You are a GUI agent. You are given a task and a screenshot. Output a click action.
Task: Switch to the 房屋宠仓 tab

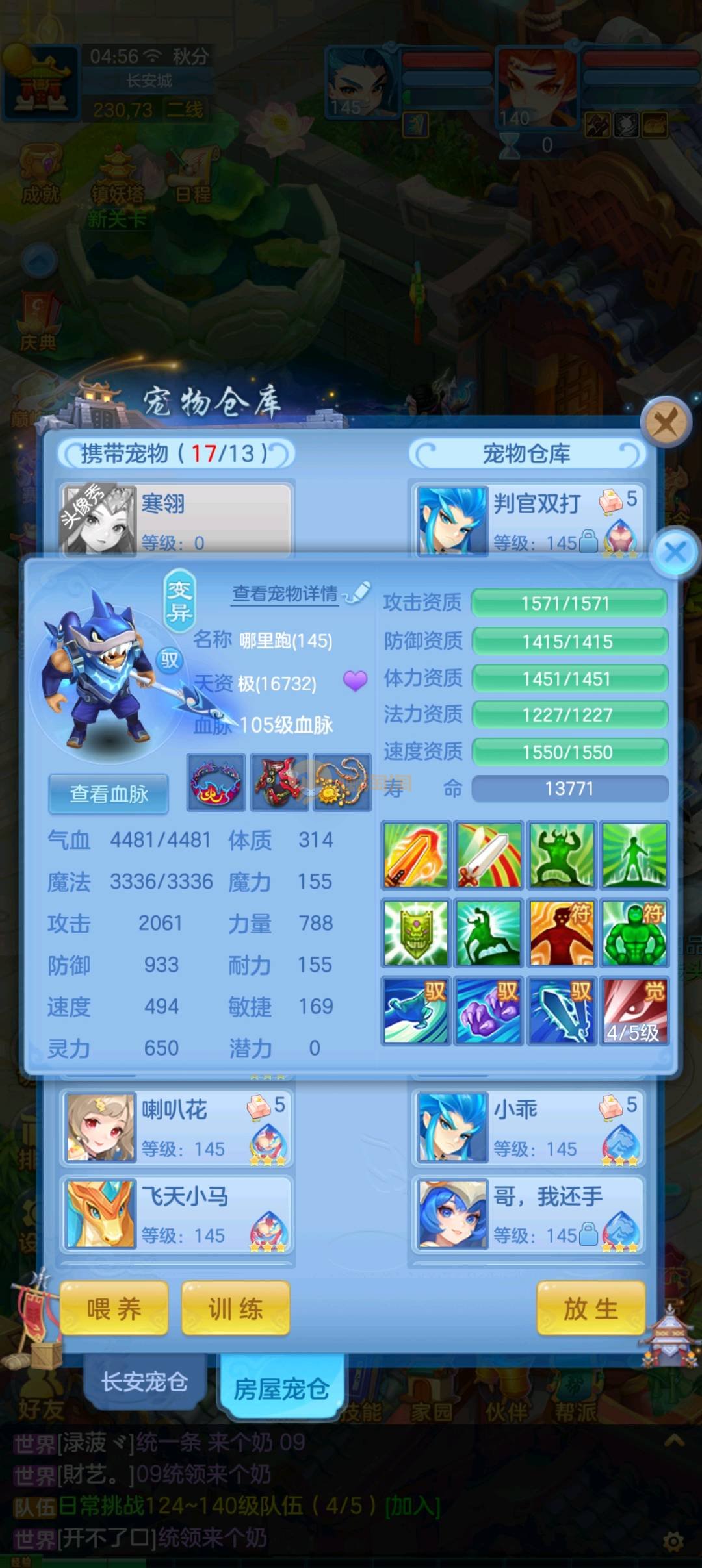(x=281, y=1388)
